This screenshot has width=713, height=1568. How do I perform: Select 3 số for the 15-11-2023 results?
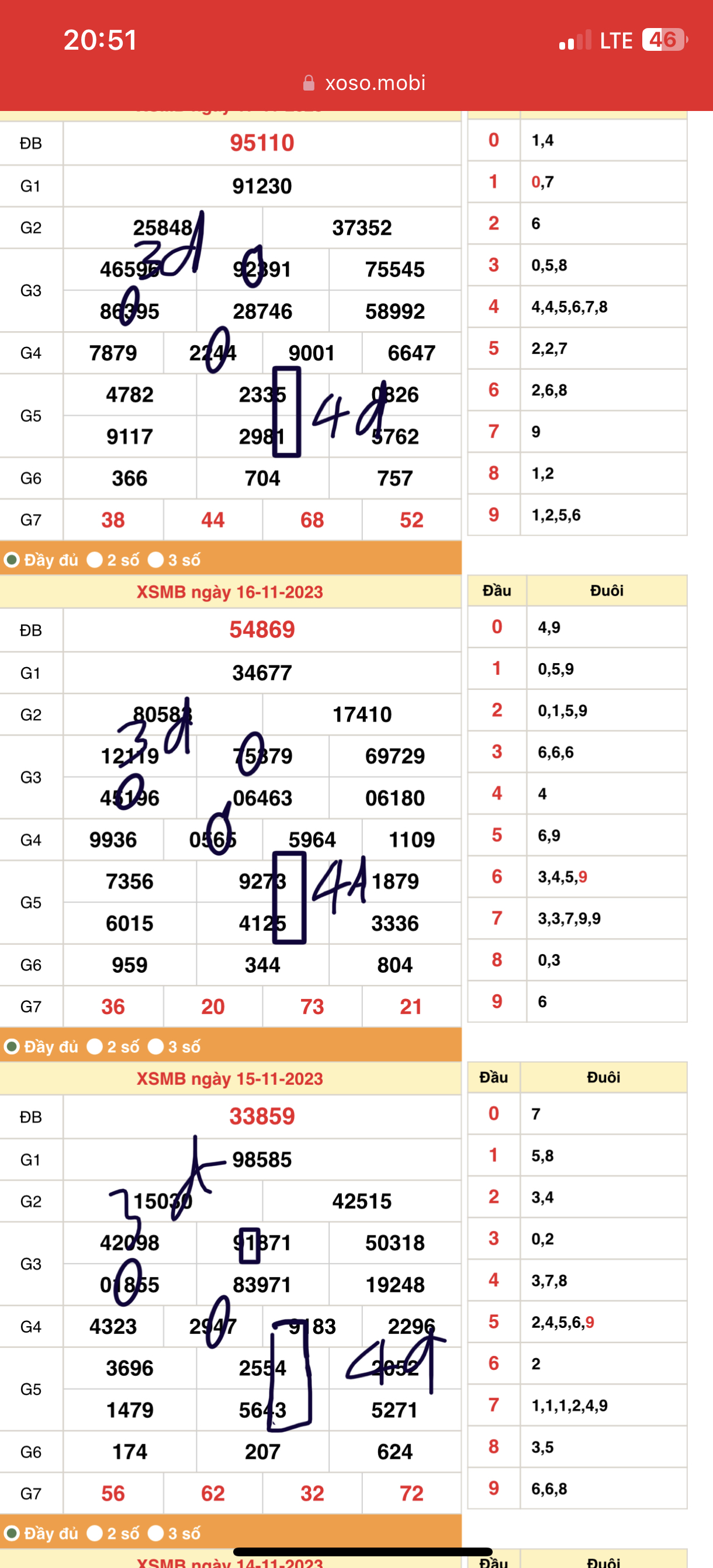click(174, 1533)
